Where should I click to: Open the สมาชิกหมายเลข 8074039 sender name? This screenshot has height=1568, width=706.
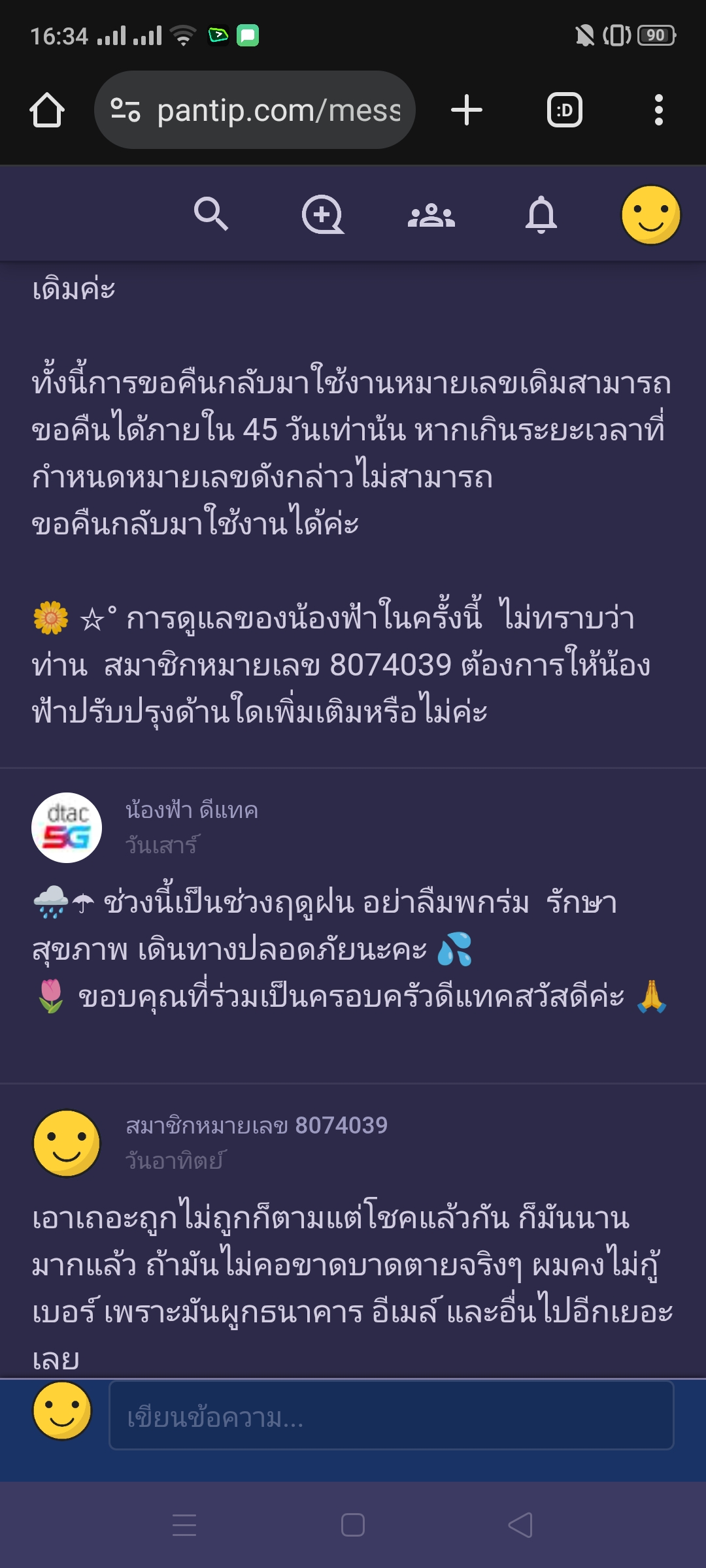coord(256,1126)
